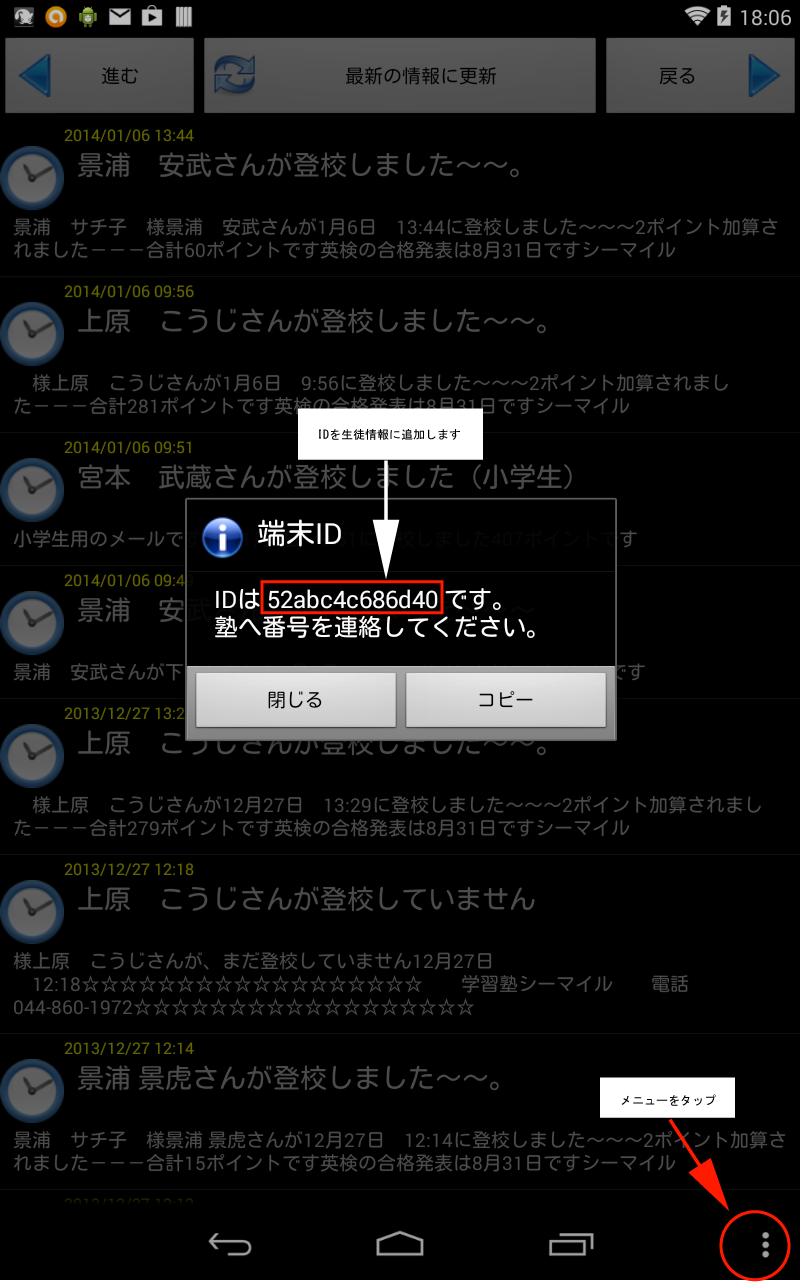This screenshot has height=1282, width=800.
Task: Open the 2014/01/06 13:44 景浦 安武 message
Action: click(x=300, y=166)
